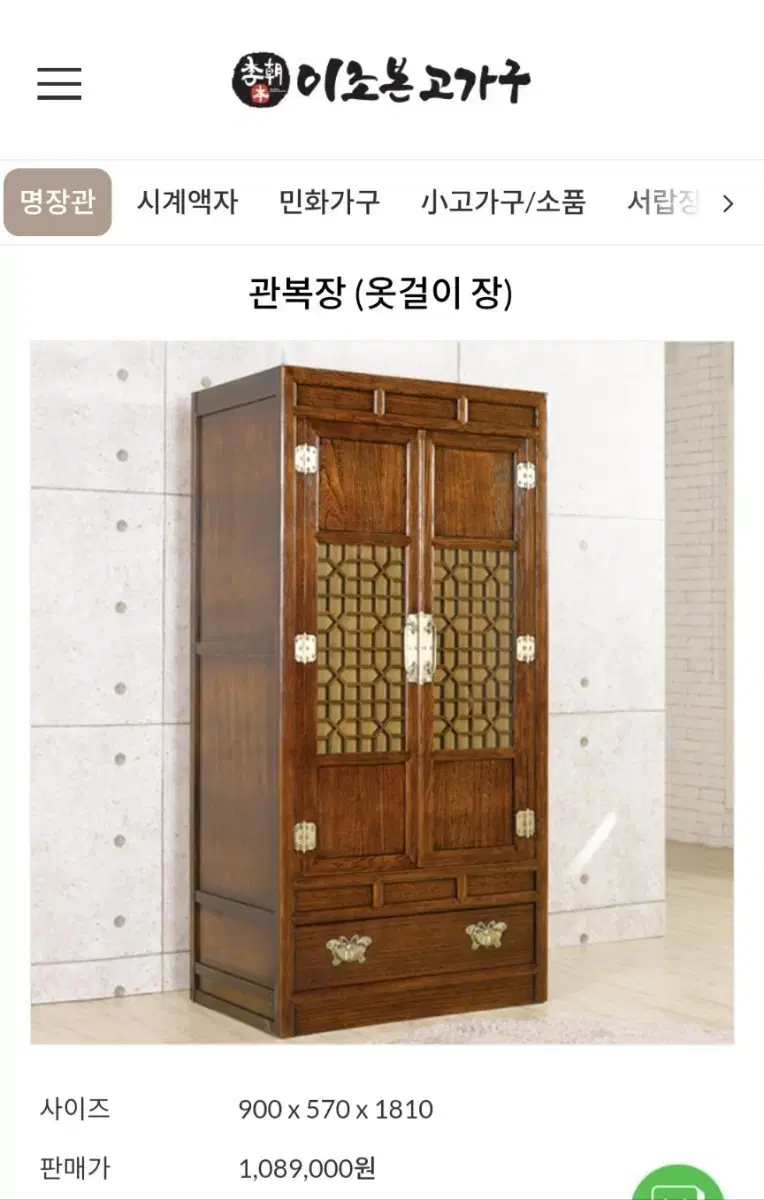Select the dimensions text 900 x 570 x 1810
Image resolution: width=764 pixels, height=1200 pixels.
click(x=337, y=1108)
